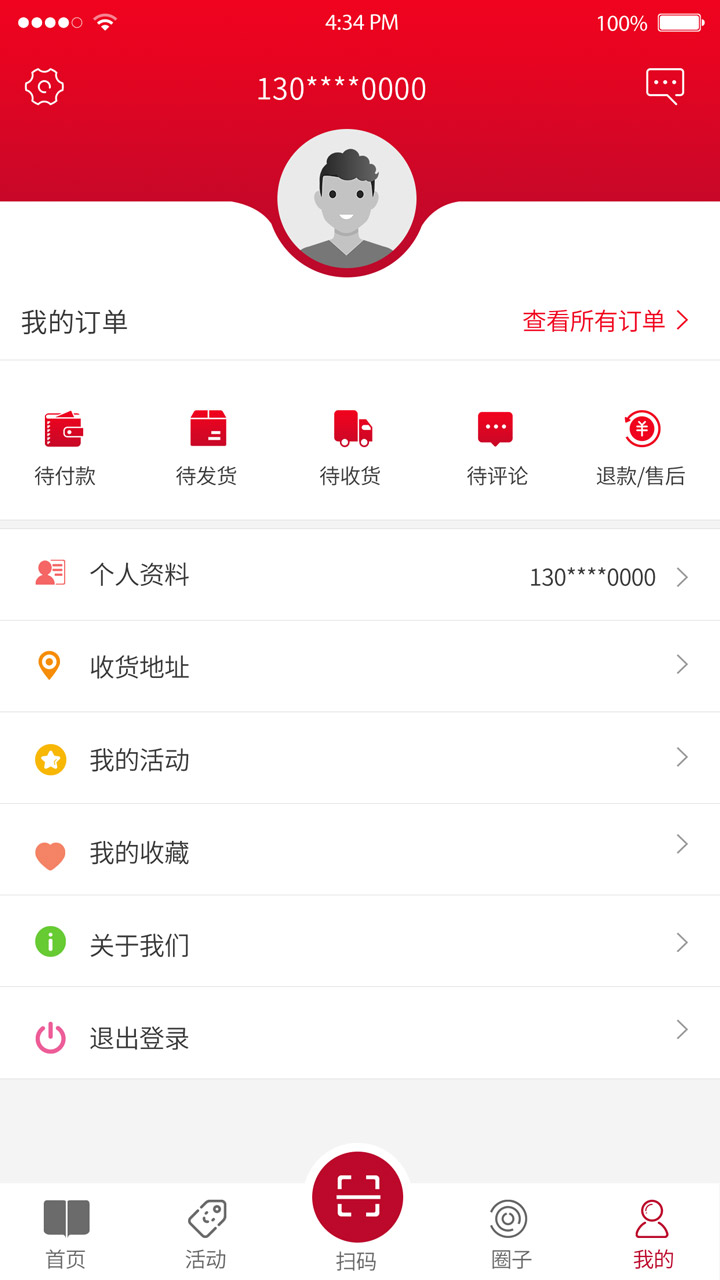
Task: Switch to the 首页 home tab
Action: pyautogui.click(x=66, y=1234)
